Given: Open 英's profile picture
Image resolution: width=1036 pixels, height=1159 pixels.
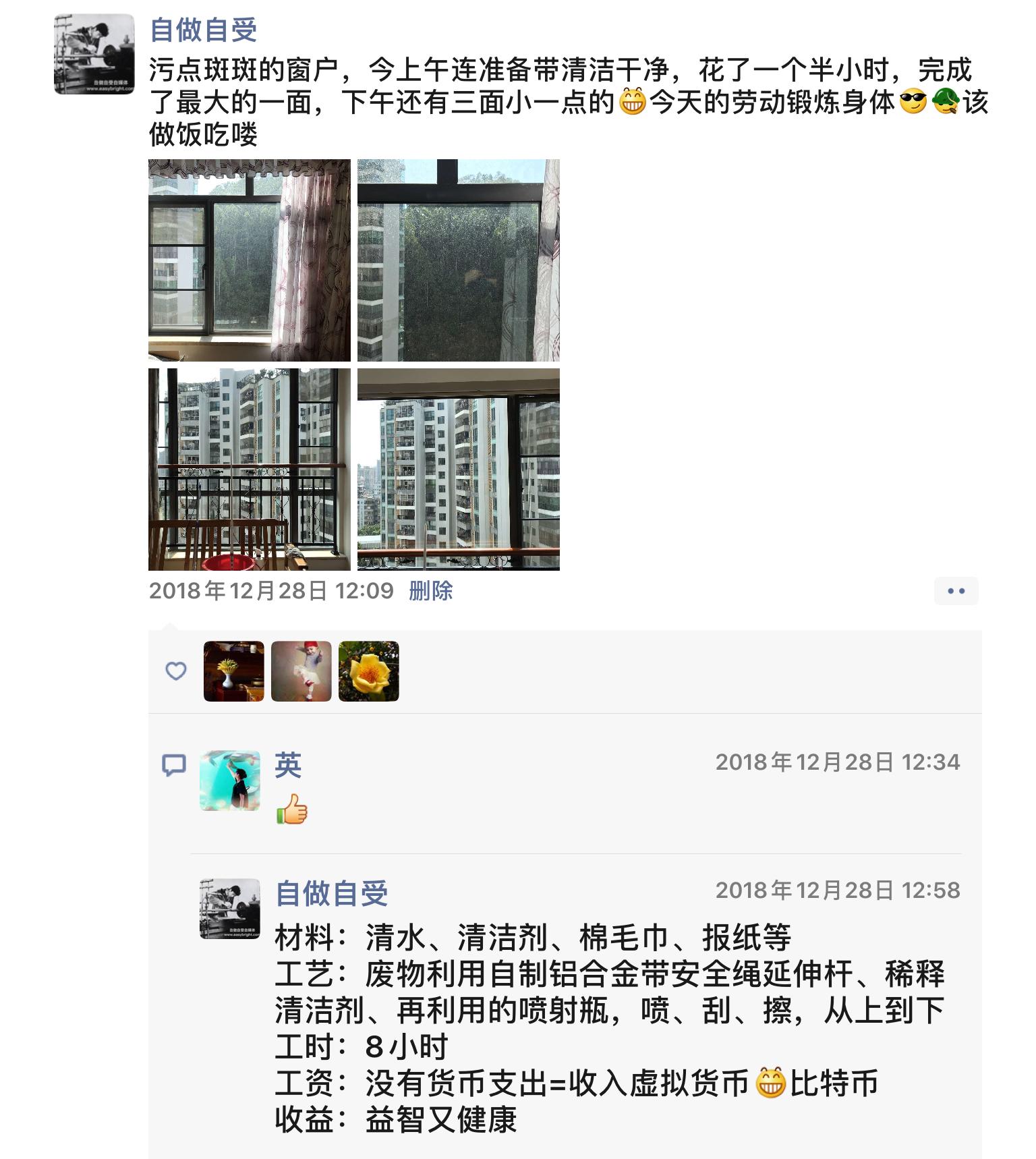Looking at the screenshot, I should (x=229, y=781).
